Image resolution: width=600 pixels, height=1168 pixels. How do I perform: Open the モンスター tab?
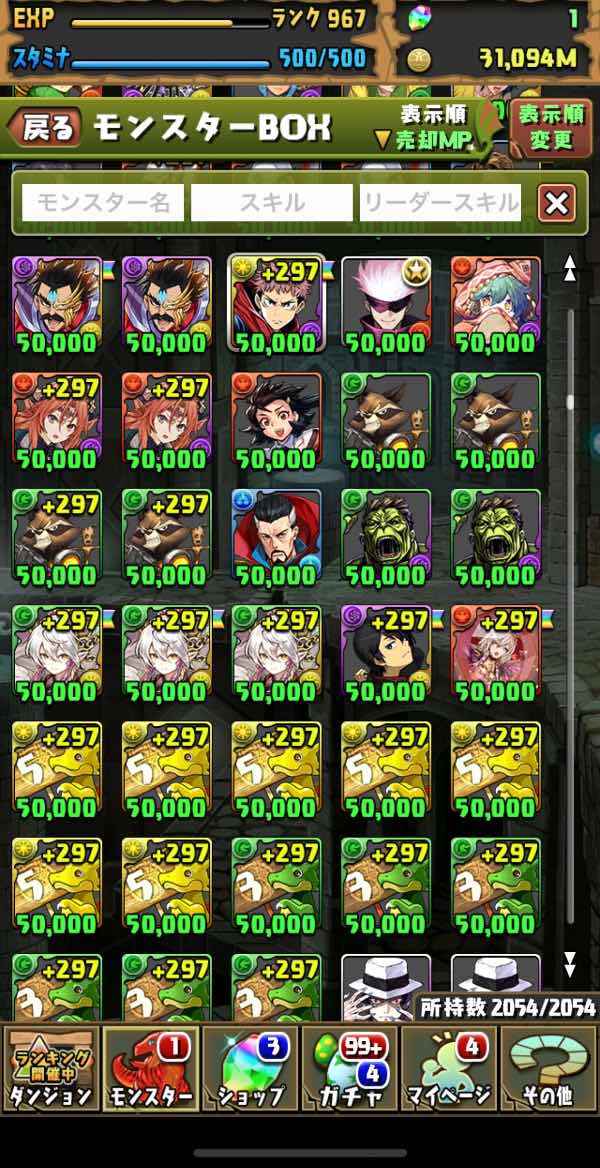(151, 1069)
